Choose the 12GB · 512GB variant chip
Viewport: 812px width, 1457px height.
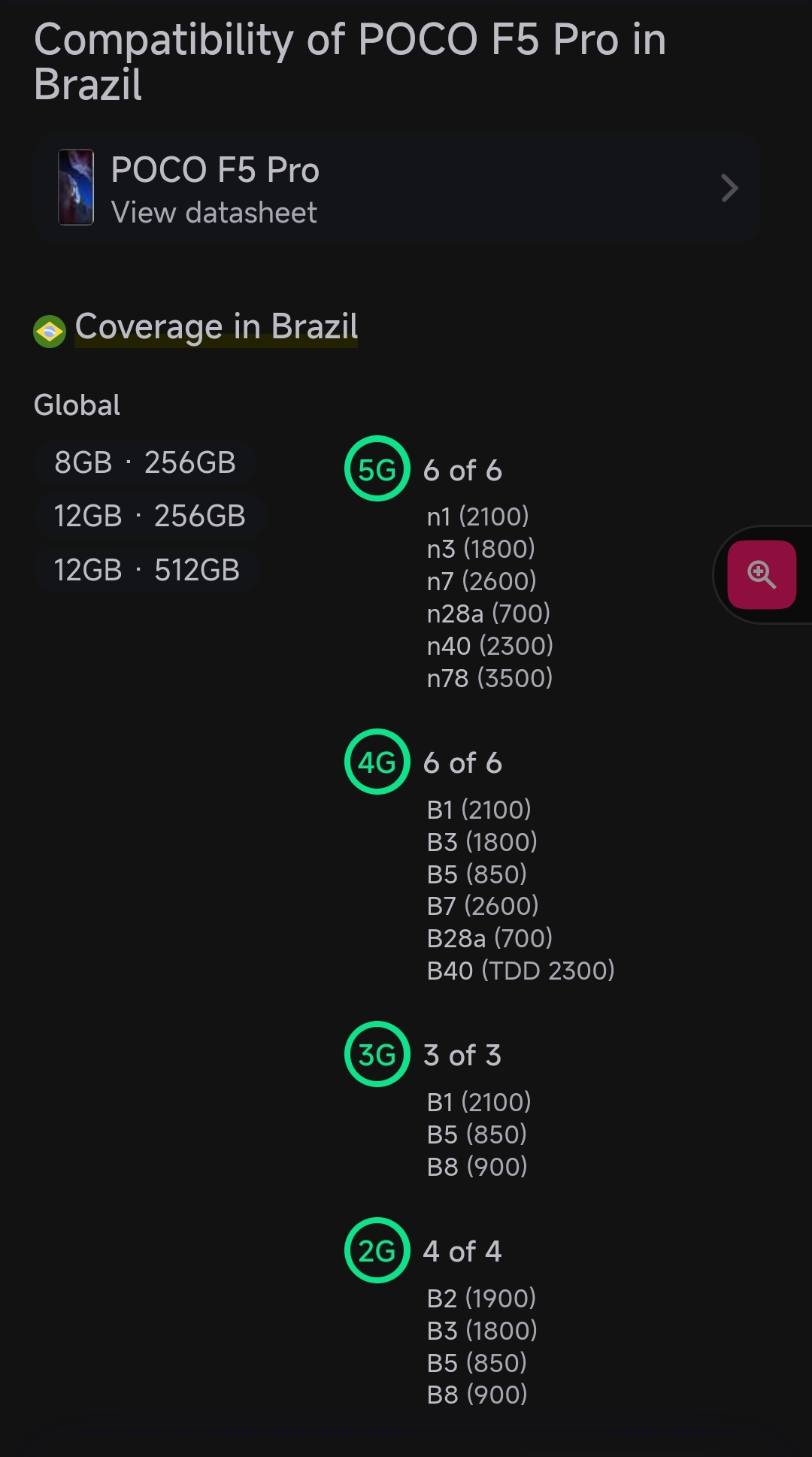click(147, 570)
